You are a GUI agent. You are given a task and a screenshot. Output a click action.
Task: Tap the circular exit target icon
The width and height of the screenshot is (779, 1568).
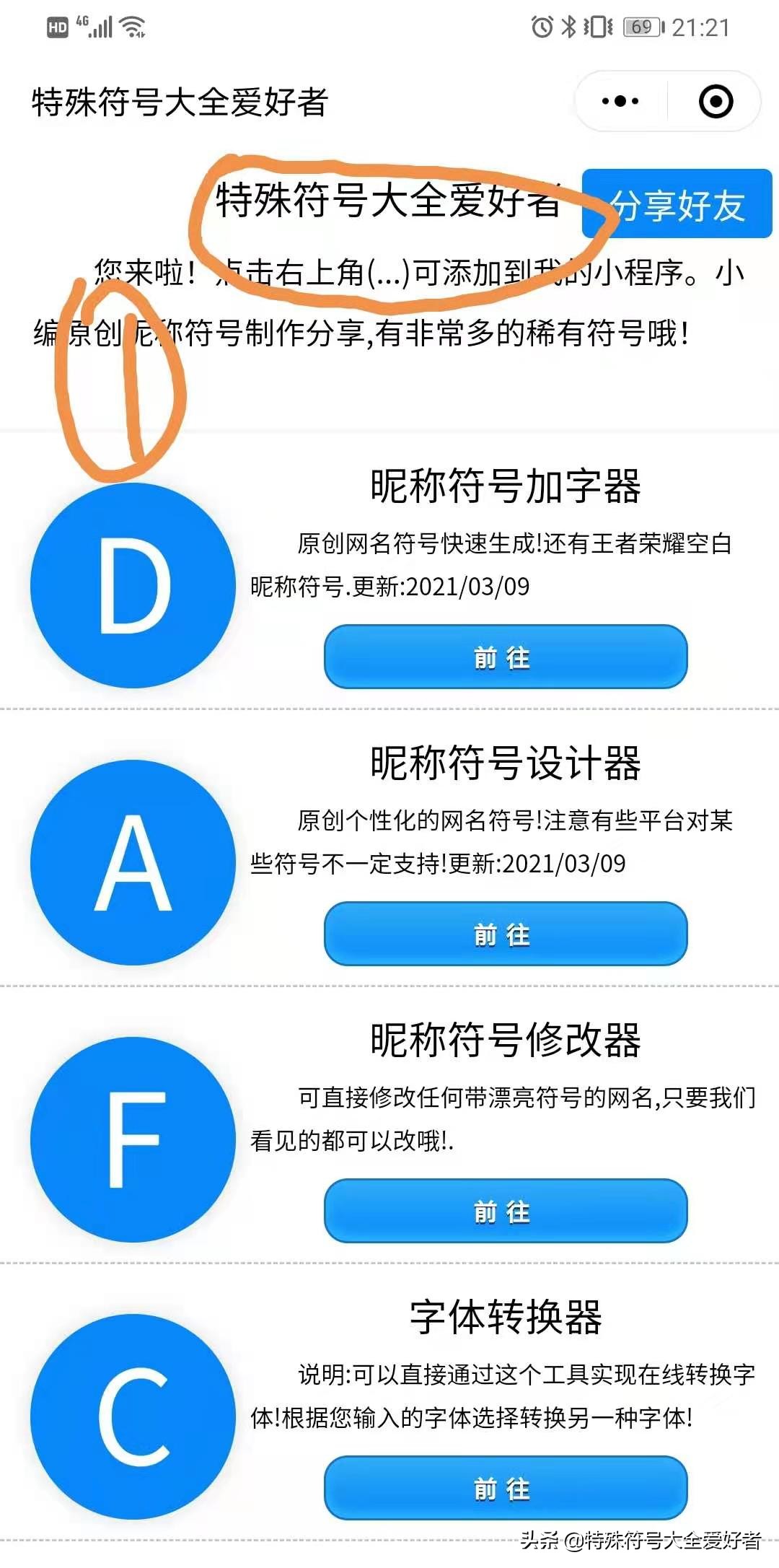point(714,101)
